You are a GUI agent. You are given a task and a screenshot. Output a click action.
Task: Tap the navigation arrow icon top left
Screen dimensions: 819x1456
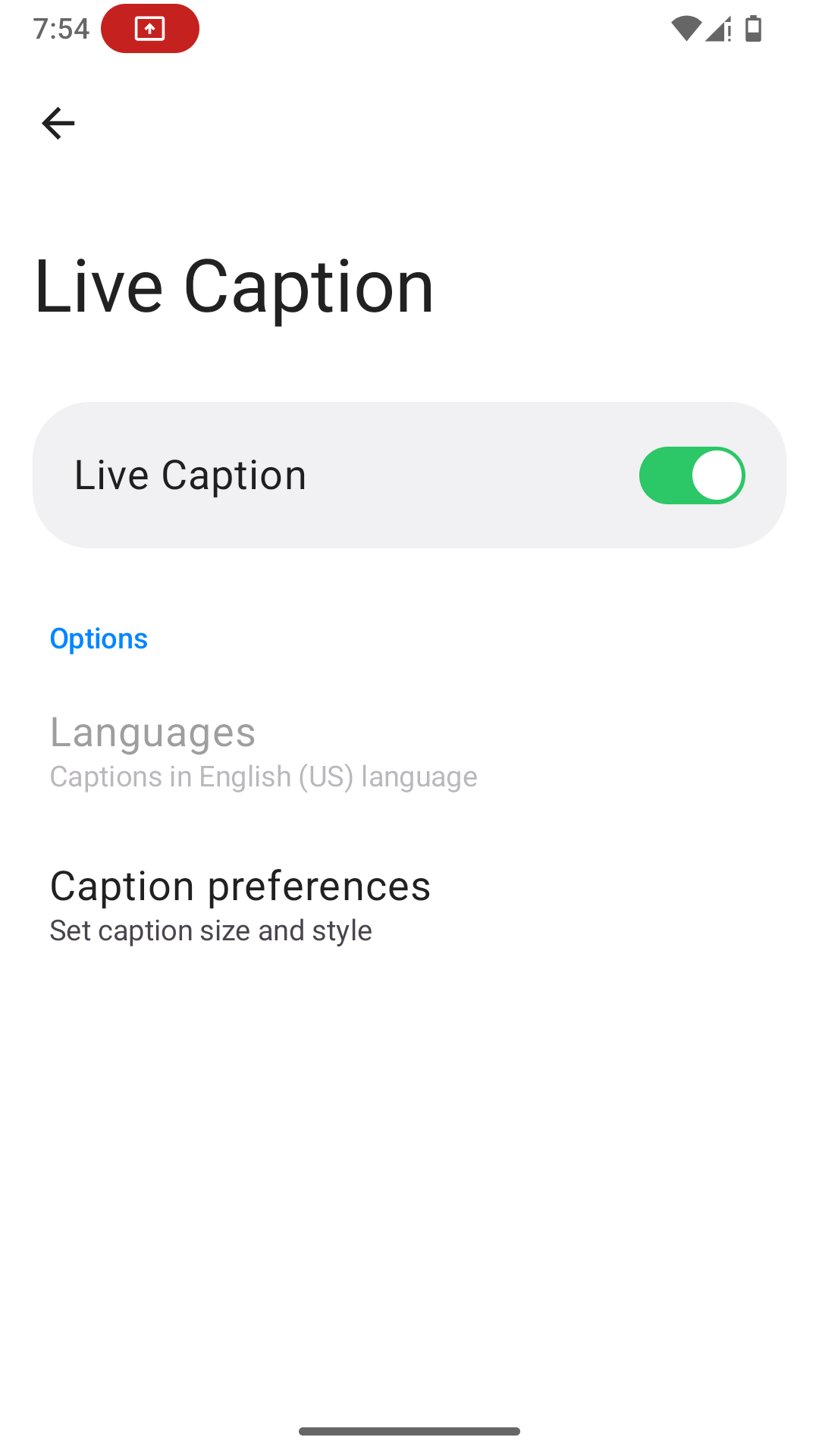coord(58,123)
